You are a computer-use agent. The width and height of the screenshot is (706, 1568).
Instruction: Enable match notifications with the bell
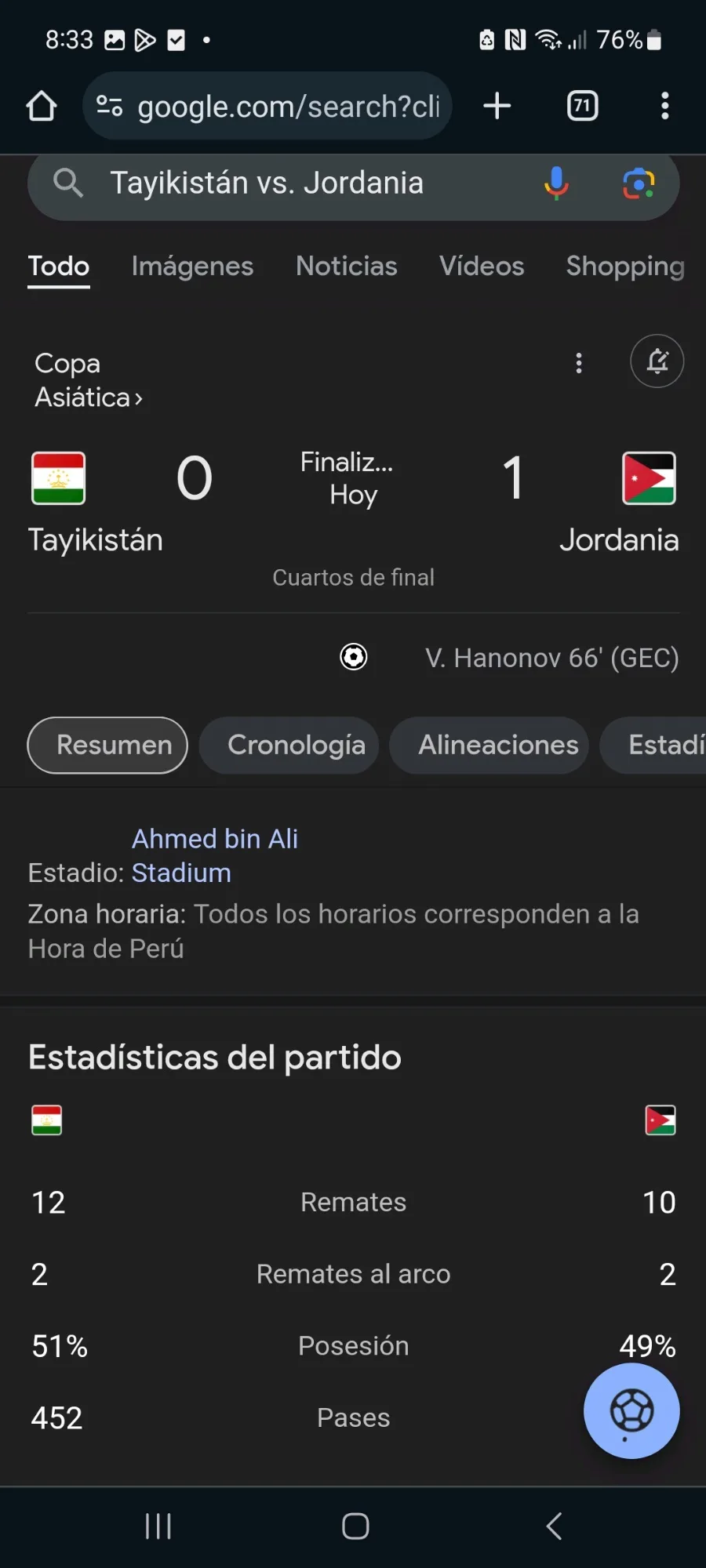[657, 361]
